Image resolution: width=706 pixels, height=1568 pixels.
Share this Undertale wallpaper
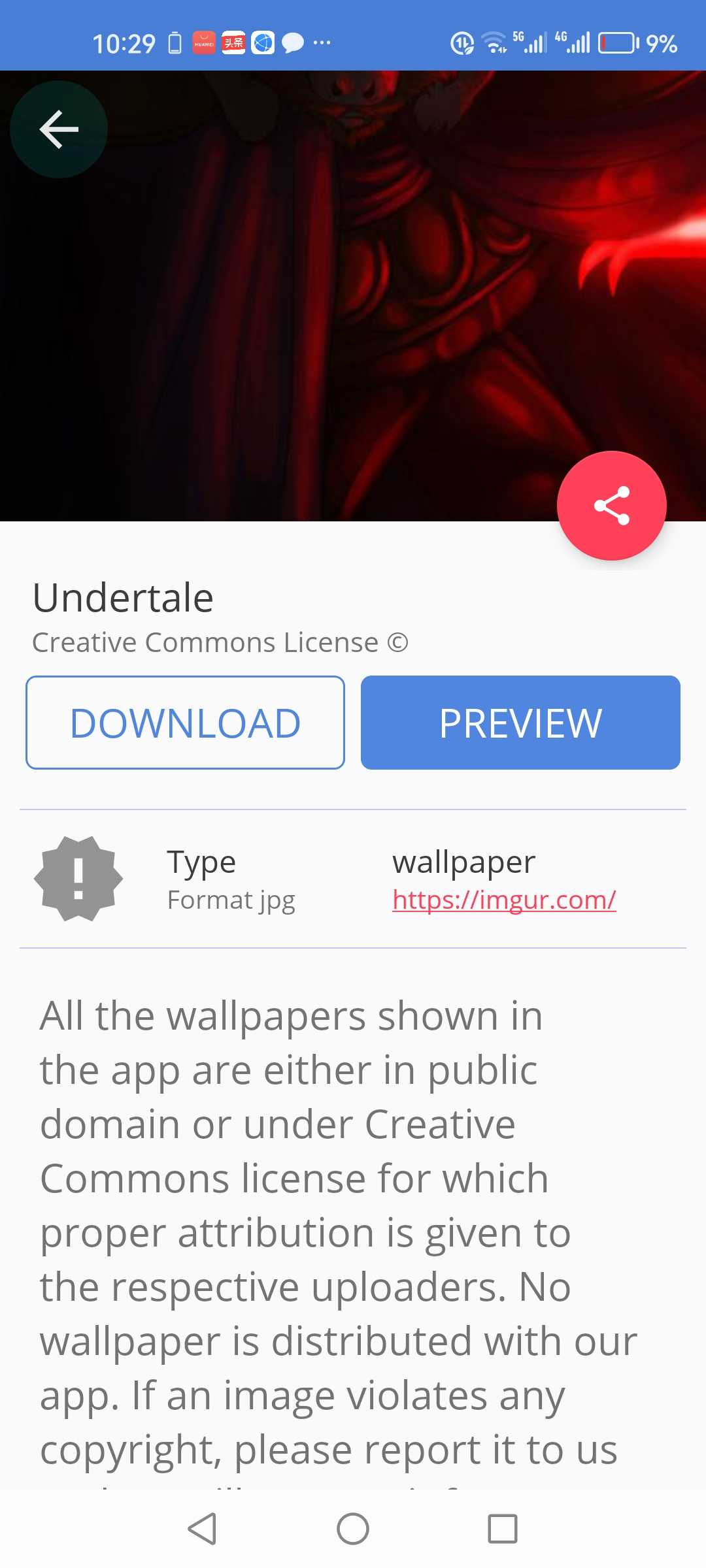tap(611, 506)
